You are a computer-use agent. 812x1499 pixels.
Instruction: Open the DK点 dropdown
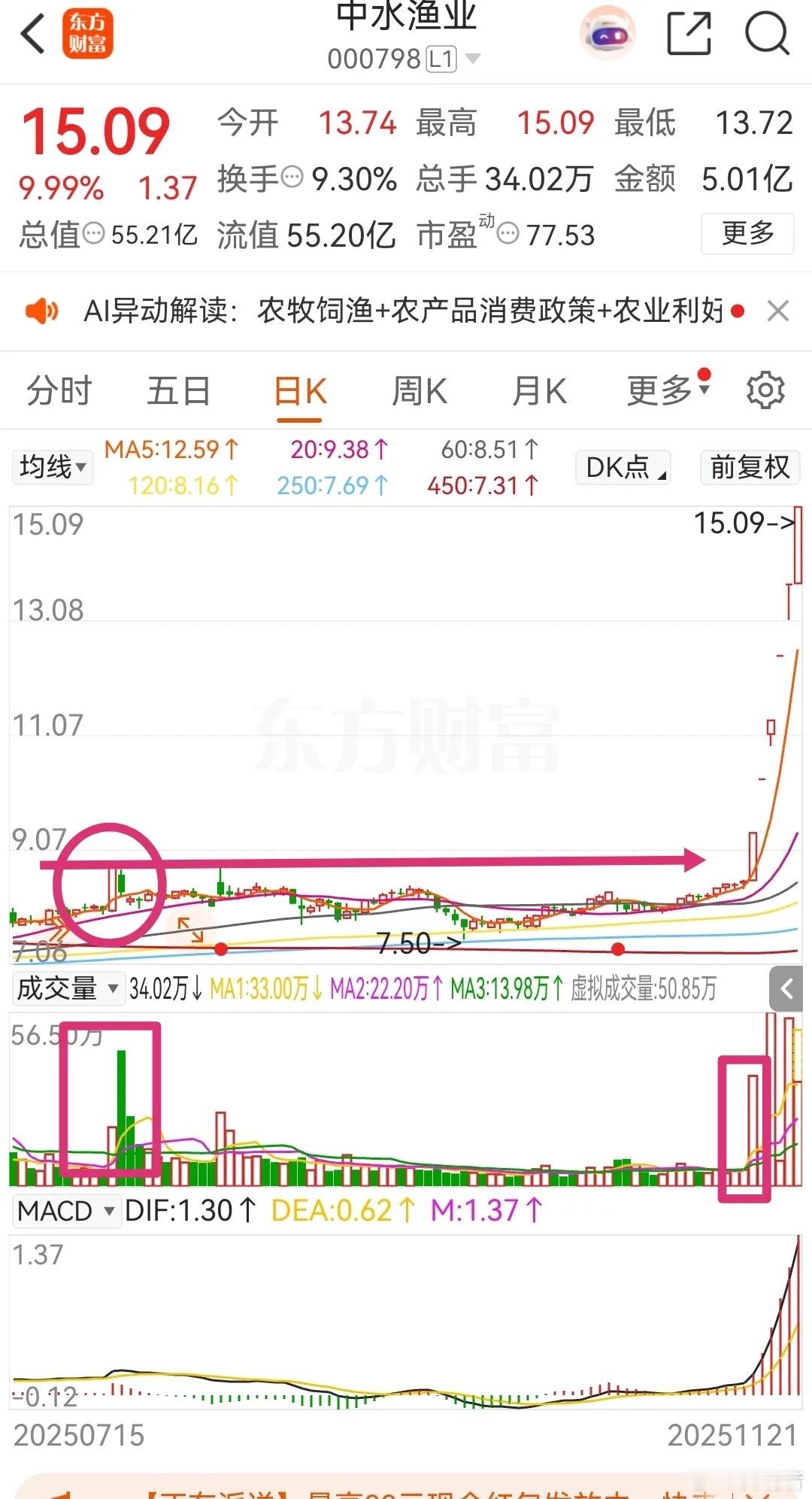(622, 467)
